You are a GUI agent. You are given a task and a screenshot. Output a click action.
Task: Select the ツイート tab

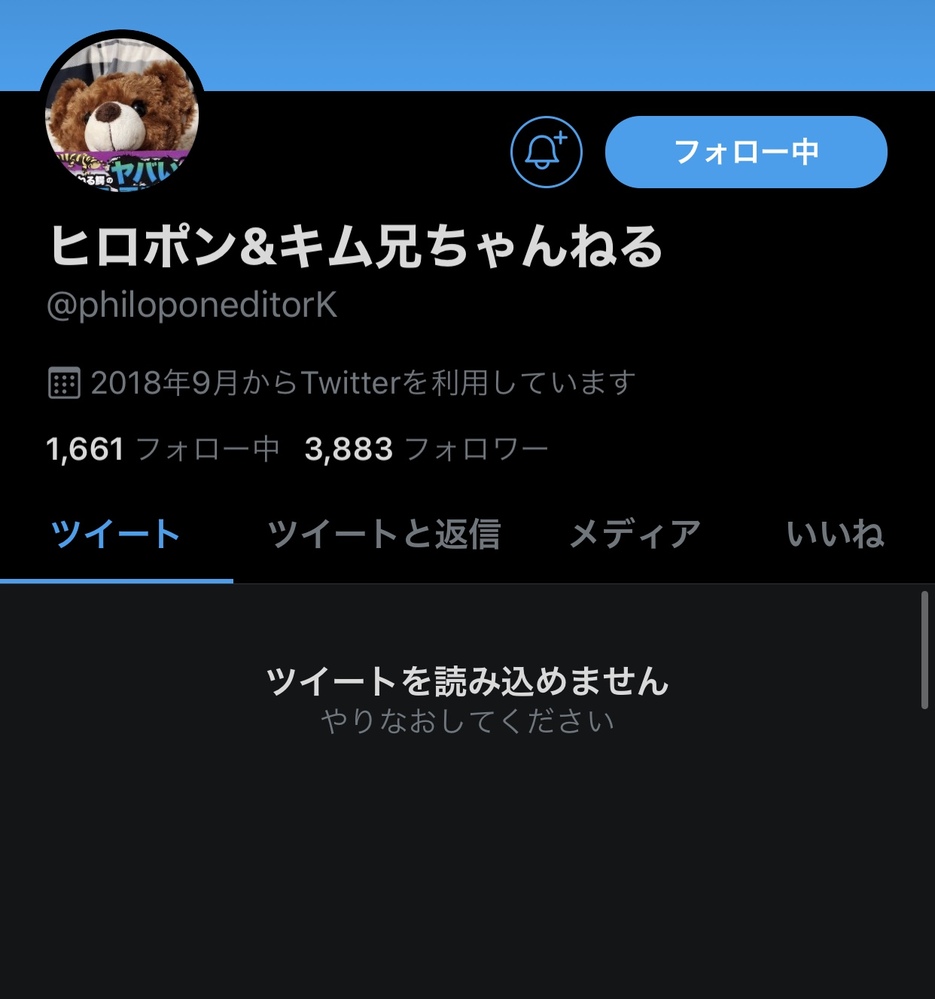pyautogui.click(x=116, y=535)
